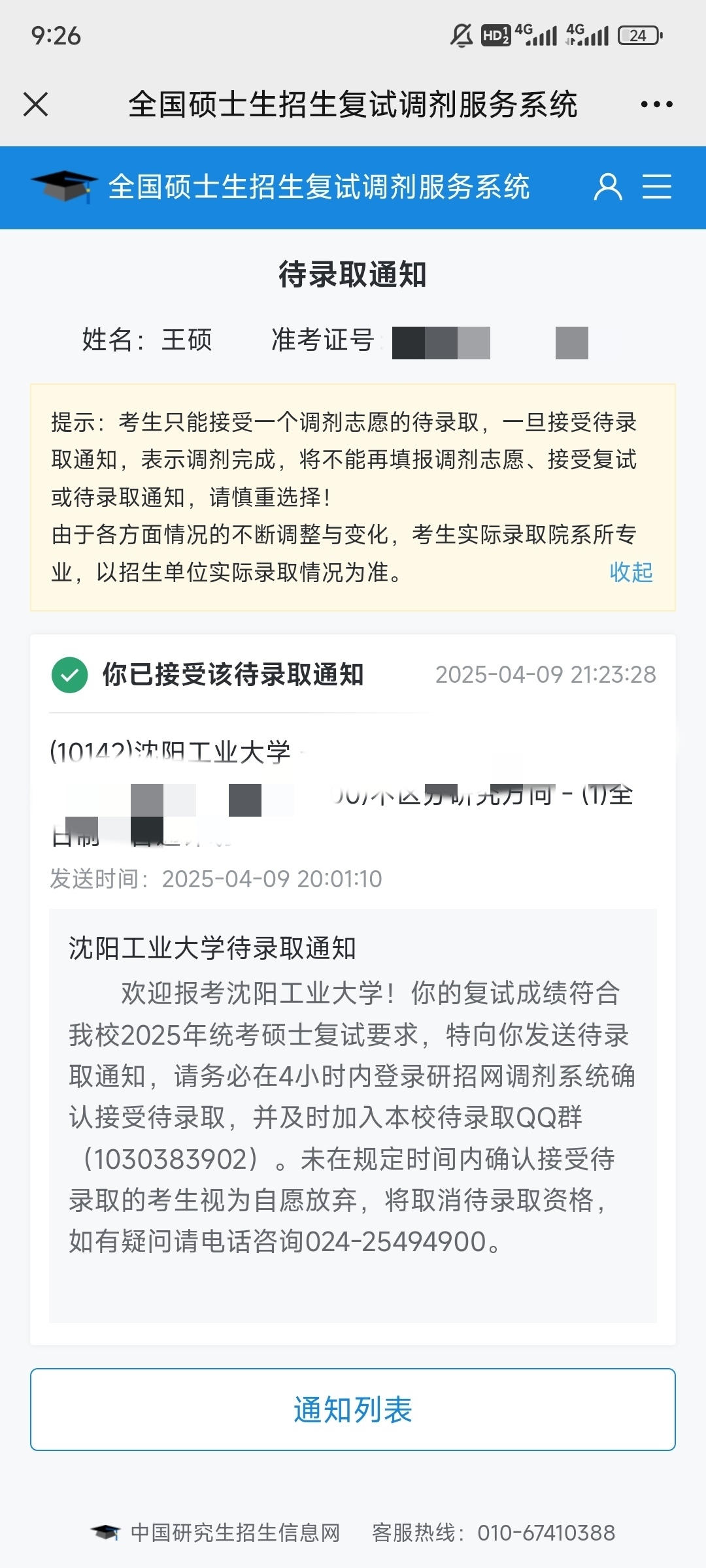
Task: Open the user profile icon
Action: point(608,187)
